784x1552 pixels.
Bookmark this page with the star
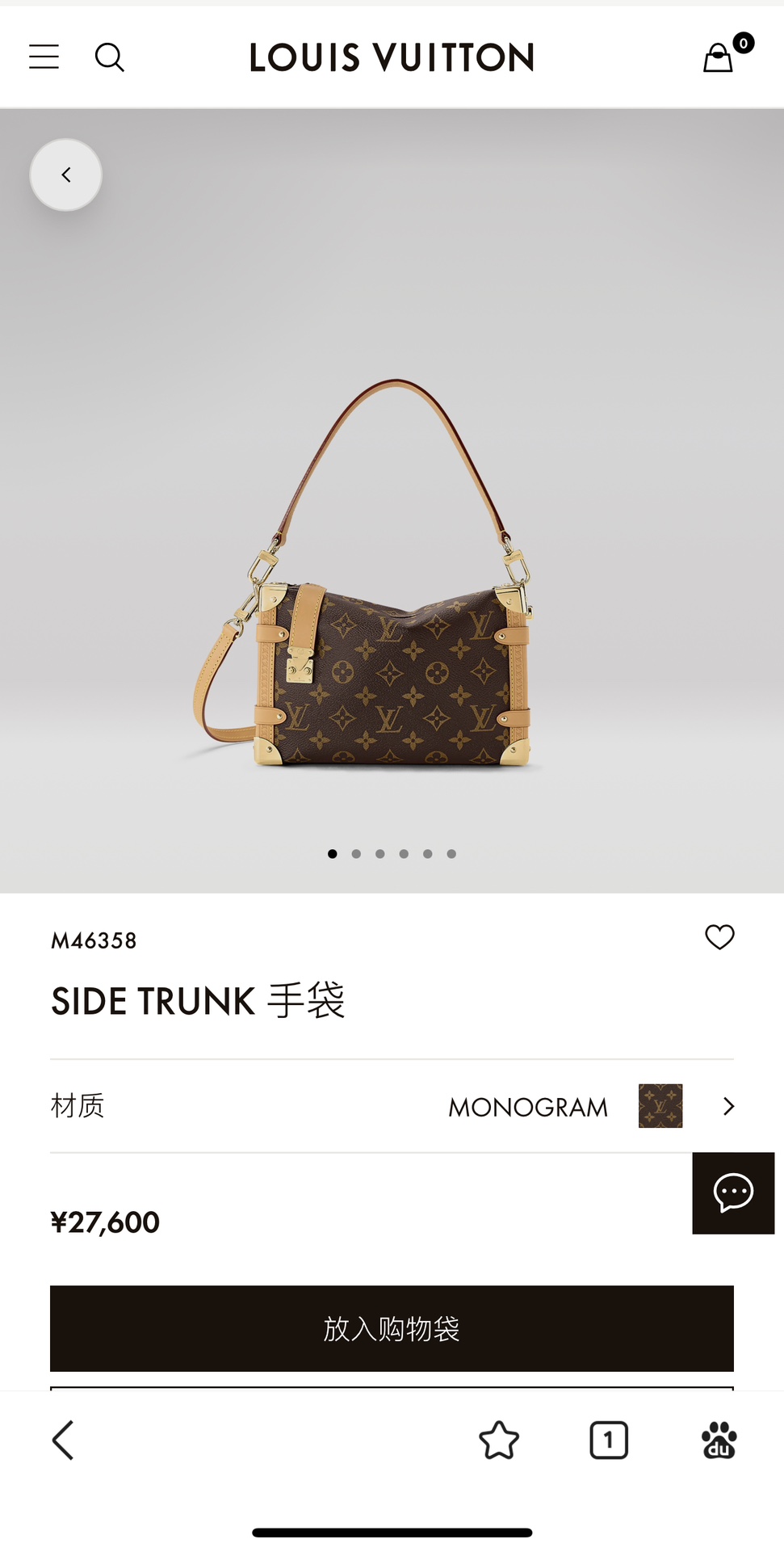pos(499,1440)
